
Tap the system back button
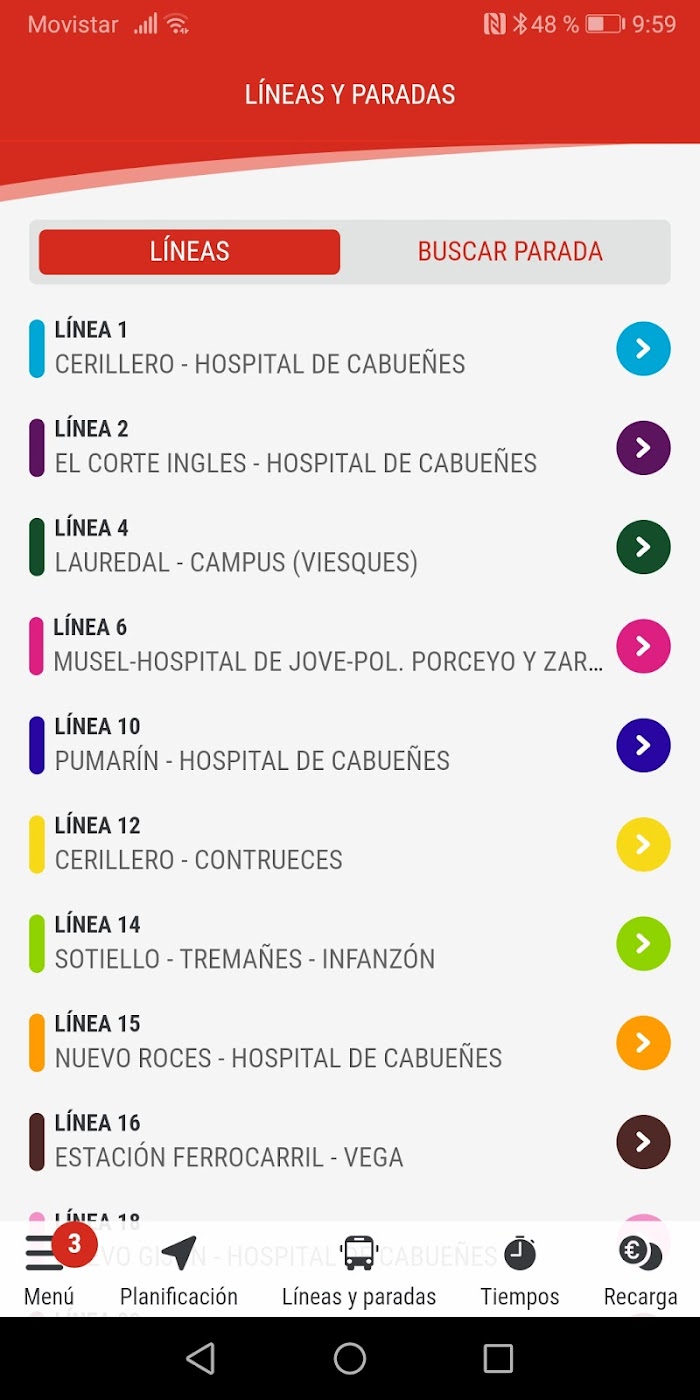[201, 1358]
